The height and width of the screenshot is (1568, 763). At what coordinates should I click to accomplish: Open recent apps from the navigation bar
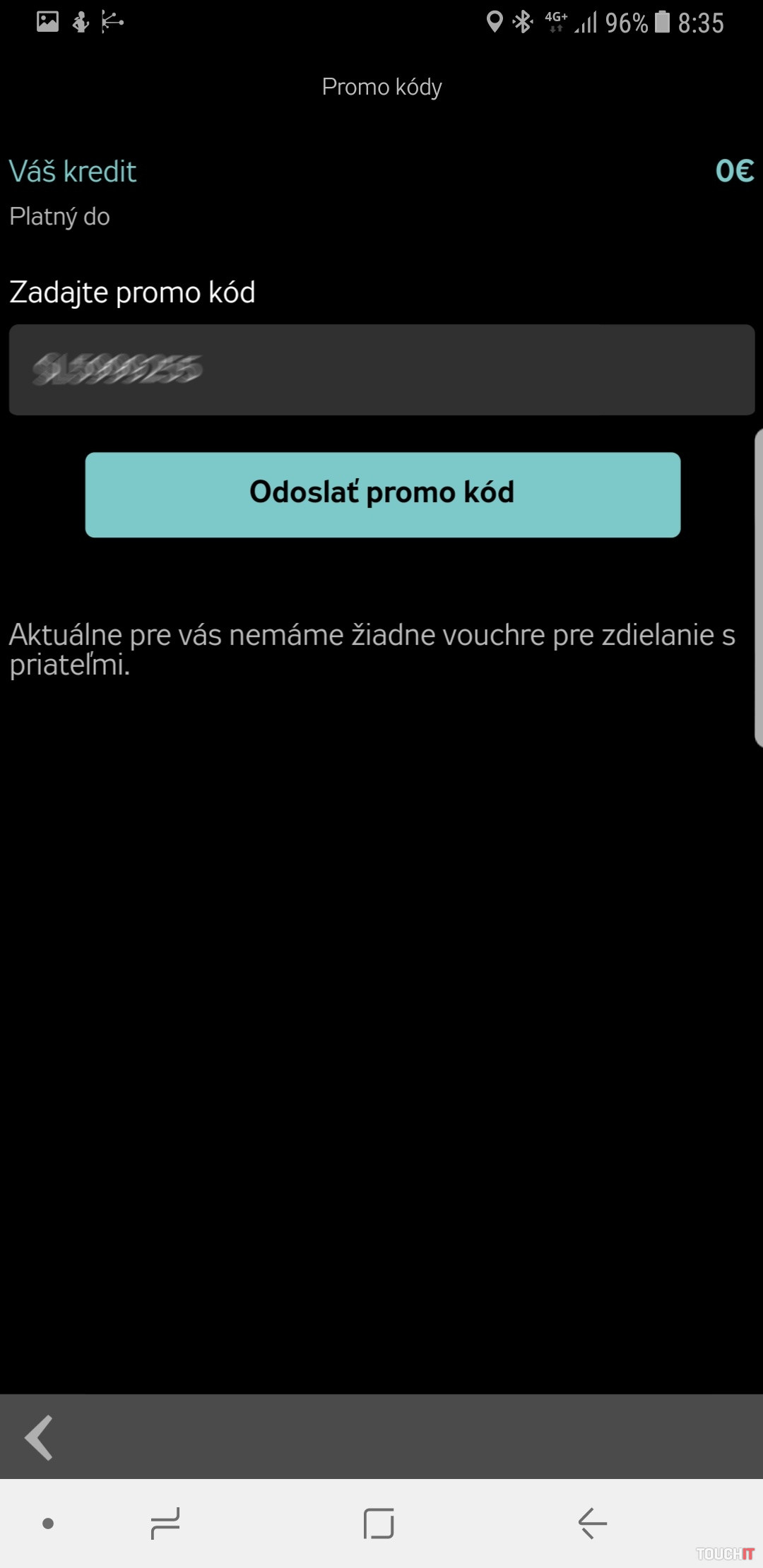(x=165, y=1523)
